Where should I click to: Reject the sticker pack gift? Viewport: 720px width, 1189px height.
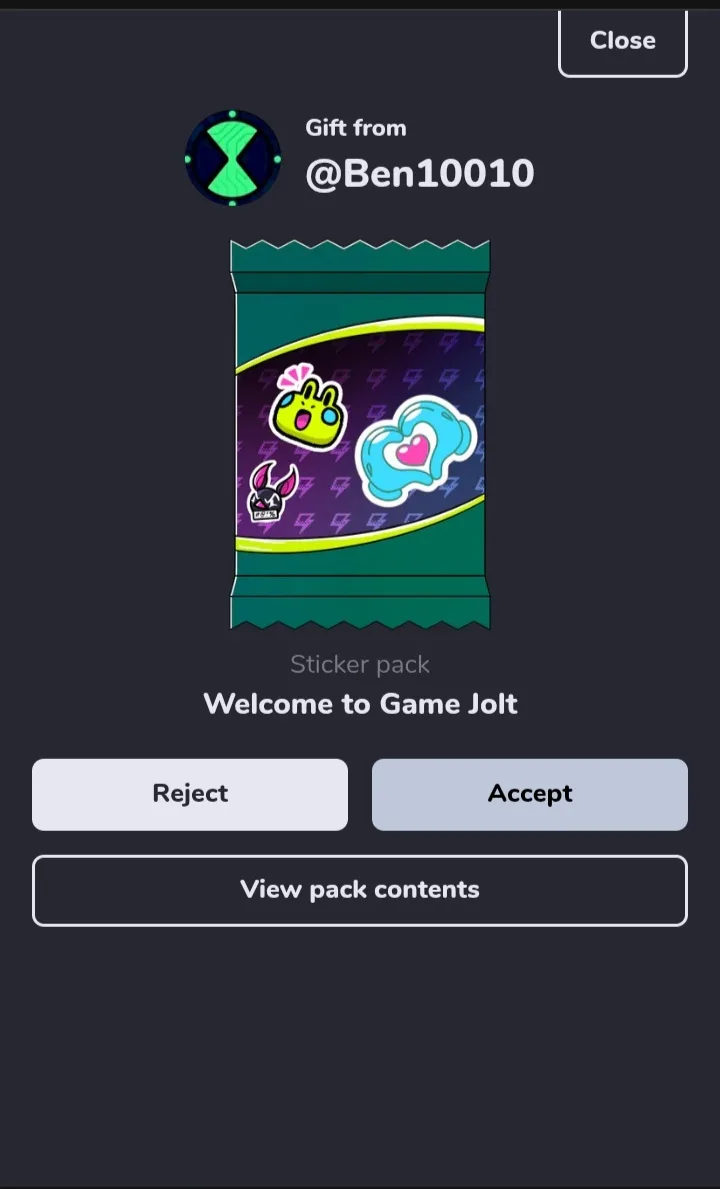pos(190,794)
